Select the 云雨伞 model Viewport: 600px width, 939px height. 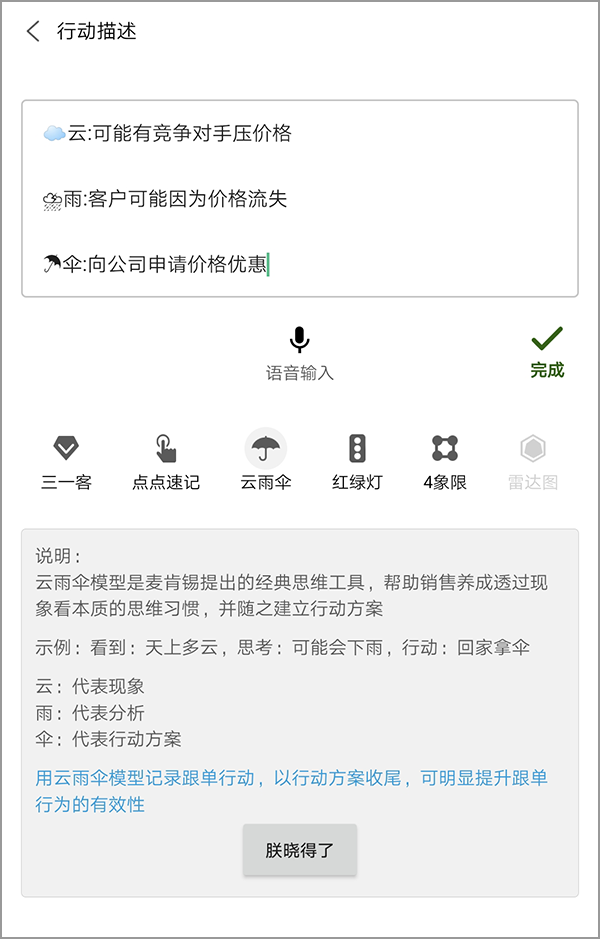click(x=266, y=461)
